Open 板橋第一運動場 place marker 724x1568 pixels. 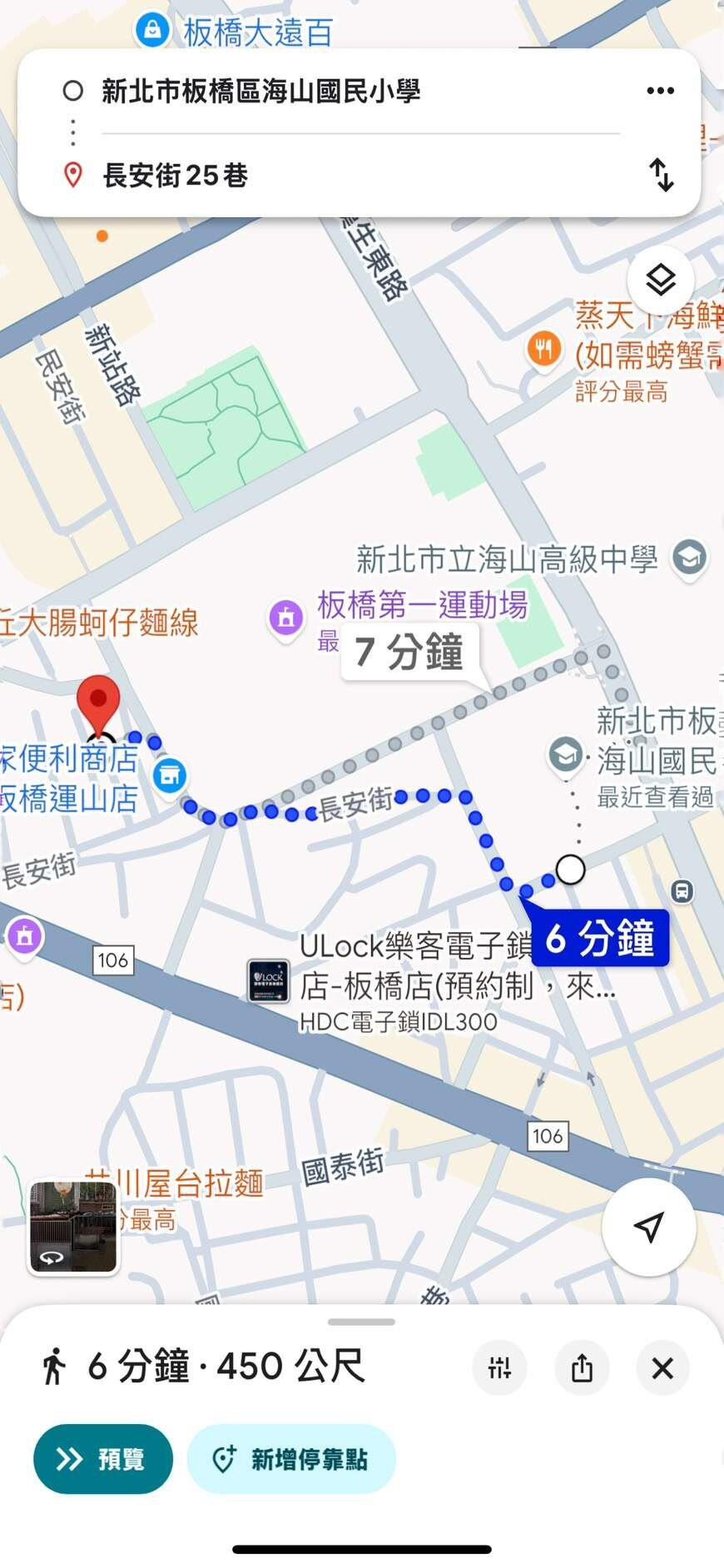285,618
